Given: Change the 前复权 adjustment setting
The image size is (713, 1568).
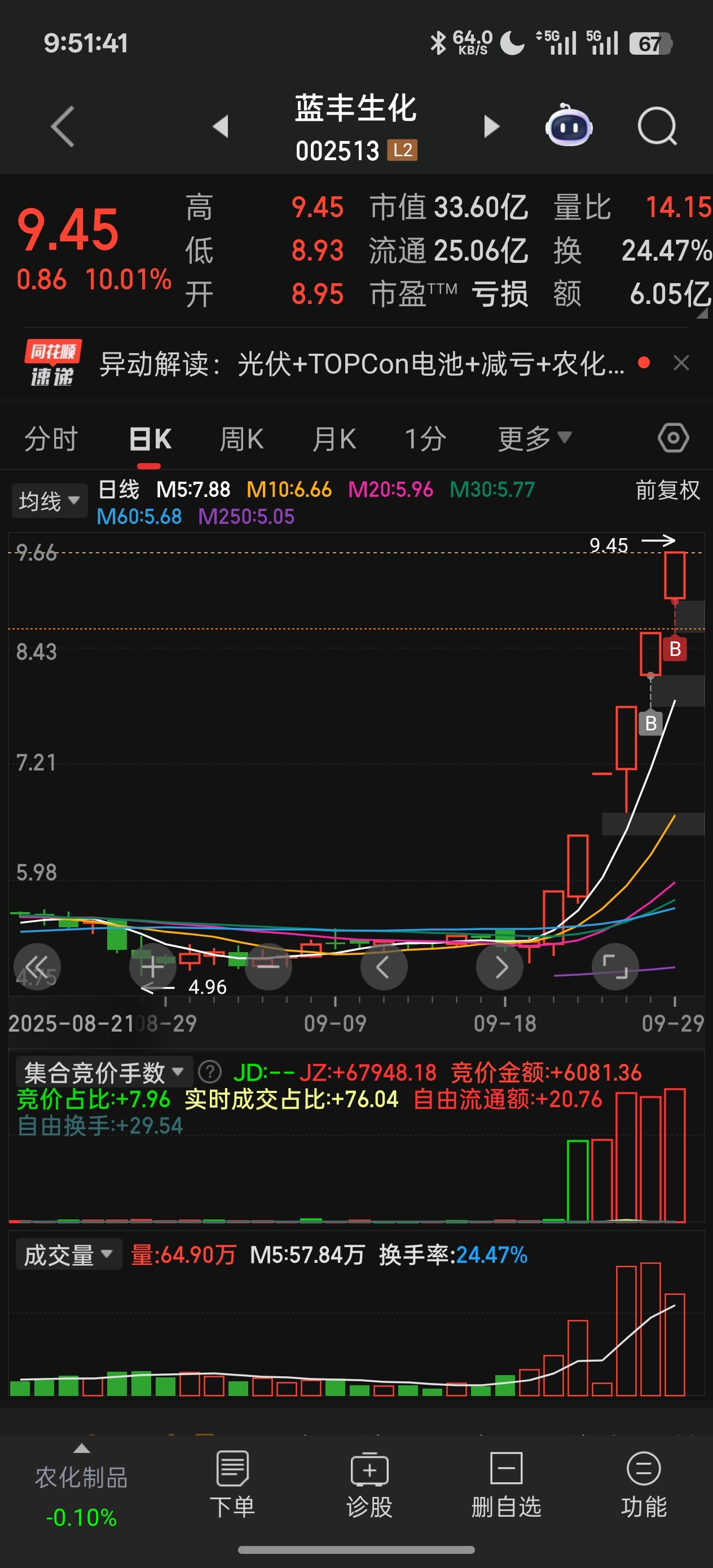Looking at the screenshot, I should tap(667, 490).
